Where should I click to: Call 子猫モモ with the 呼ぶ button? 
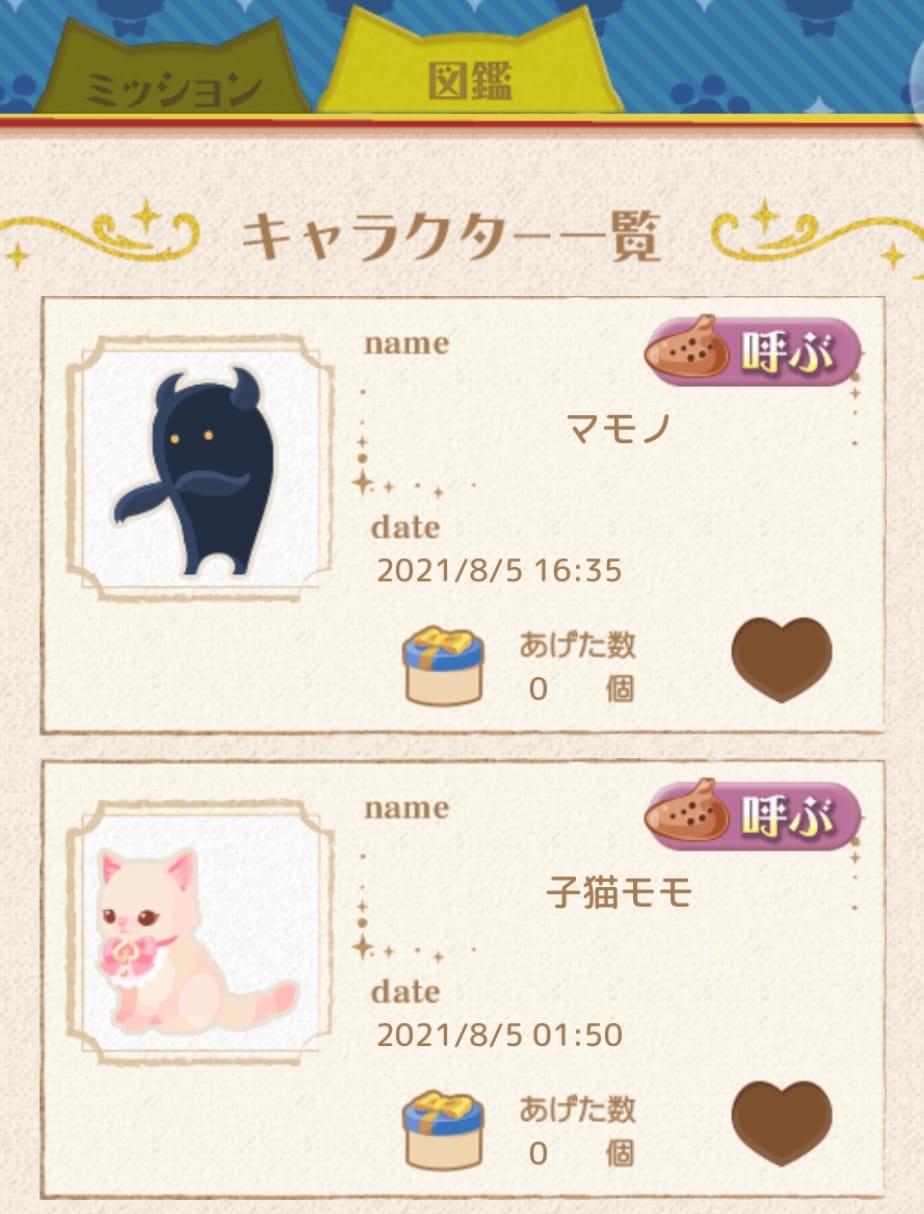point(753,815)
